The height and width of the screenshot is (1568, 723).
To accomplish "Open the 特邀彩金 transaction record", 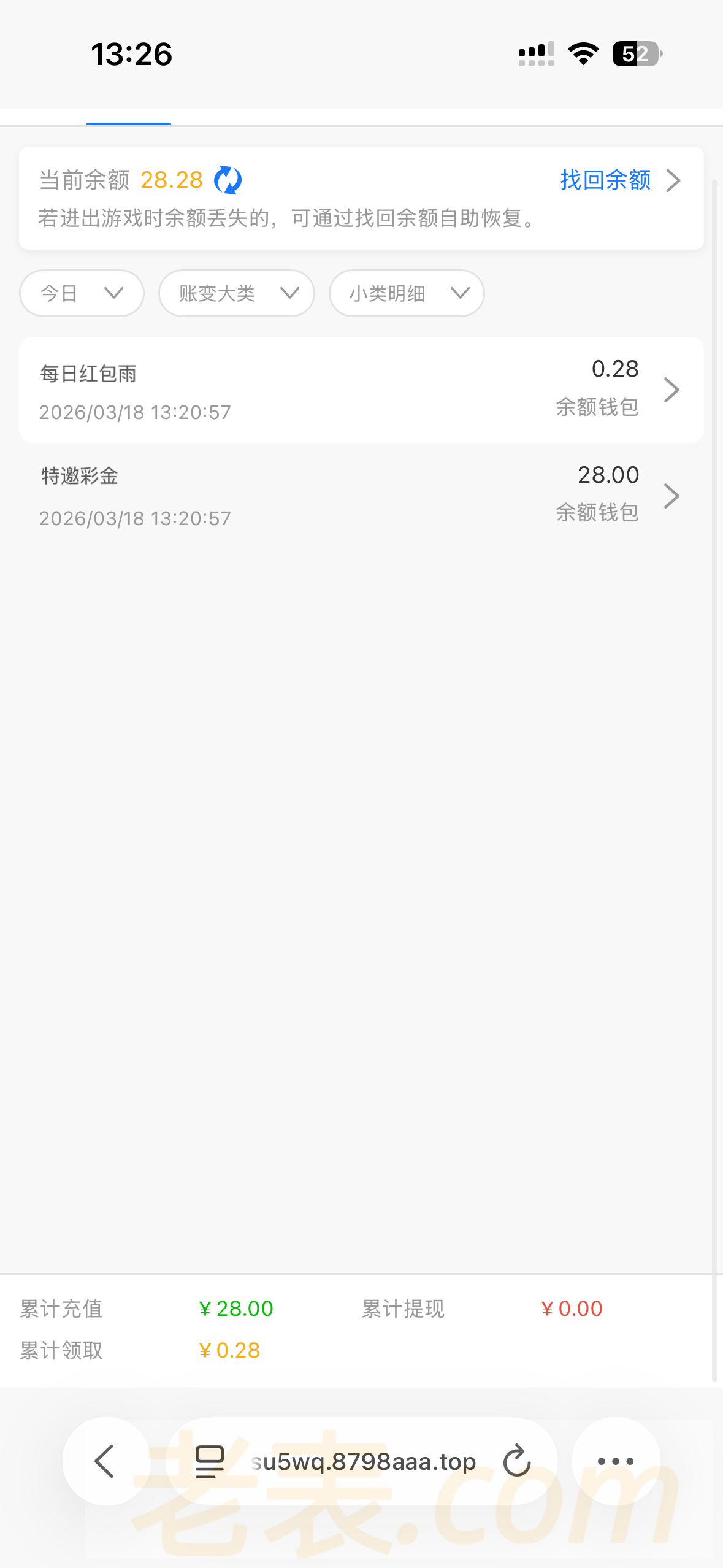I will [x=361, y=496].
